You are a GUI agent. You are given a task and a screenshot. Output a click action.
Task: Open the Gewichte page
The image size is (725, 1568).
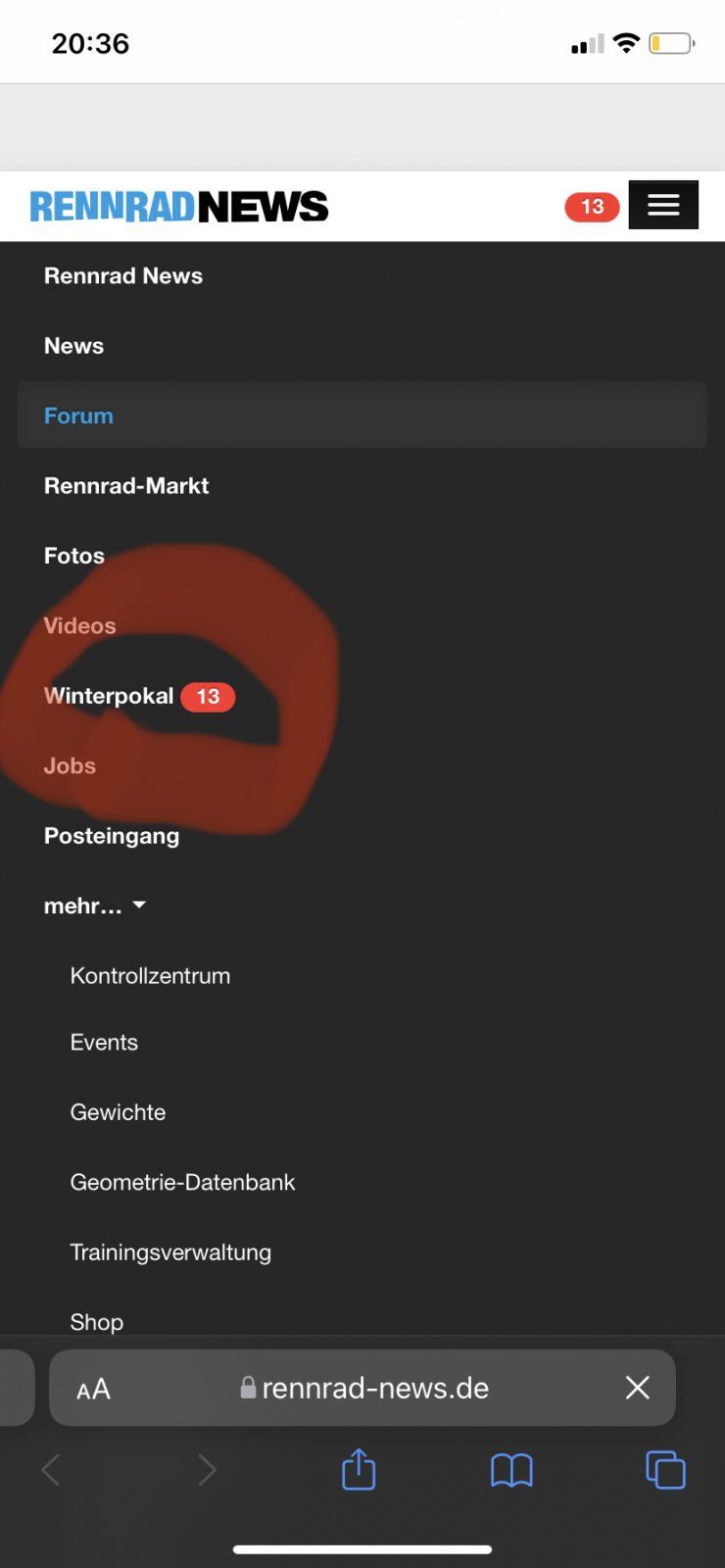118,1112
